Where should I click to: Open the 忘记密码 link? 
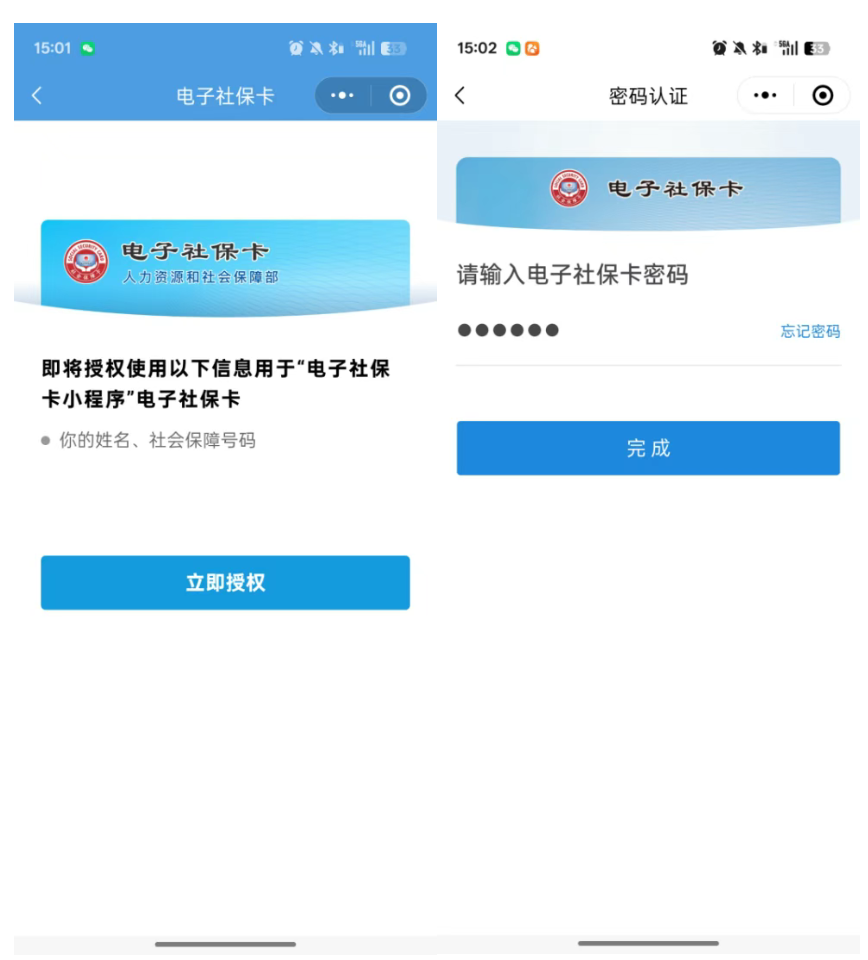810,332
